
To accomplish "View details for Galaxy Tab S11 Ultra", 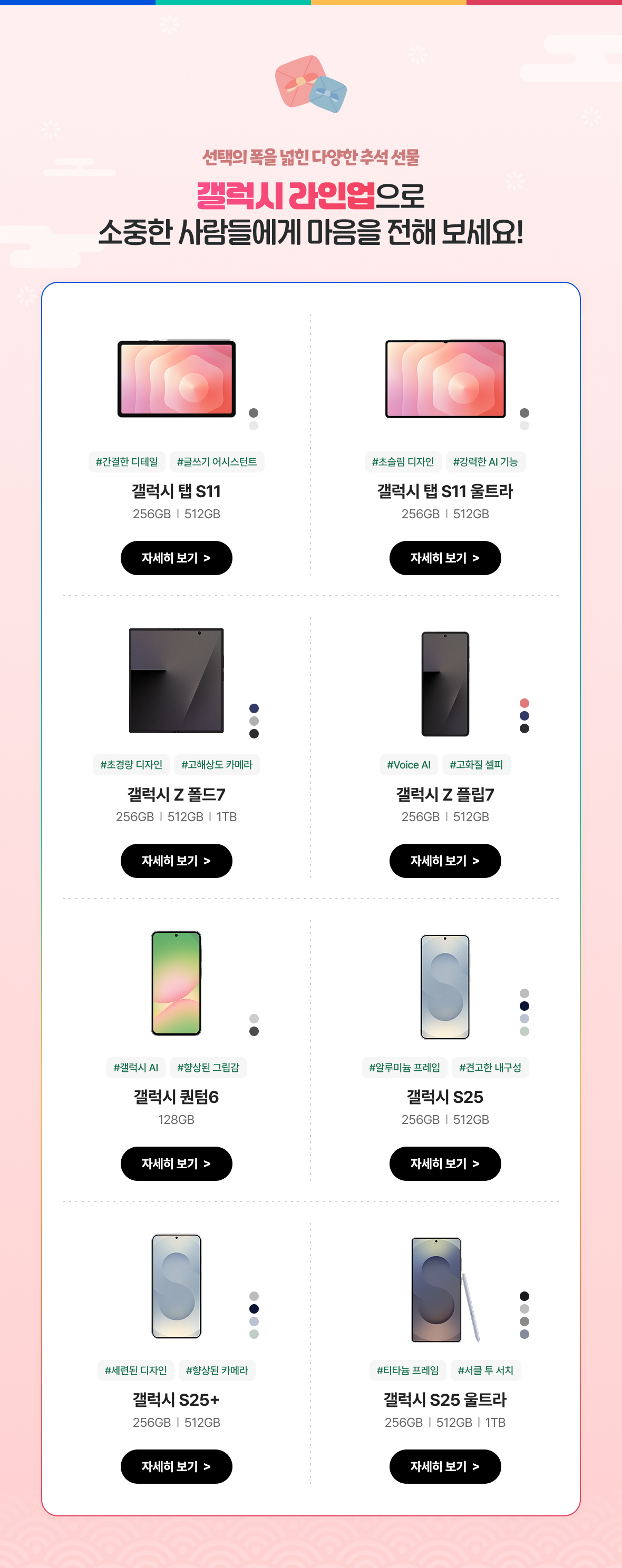I will tap(445, 558).
